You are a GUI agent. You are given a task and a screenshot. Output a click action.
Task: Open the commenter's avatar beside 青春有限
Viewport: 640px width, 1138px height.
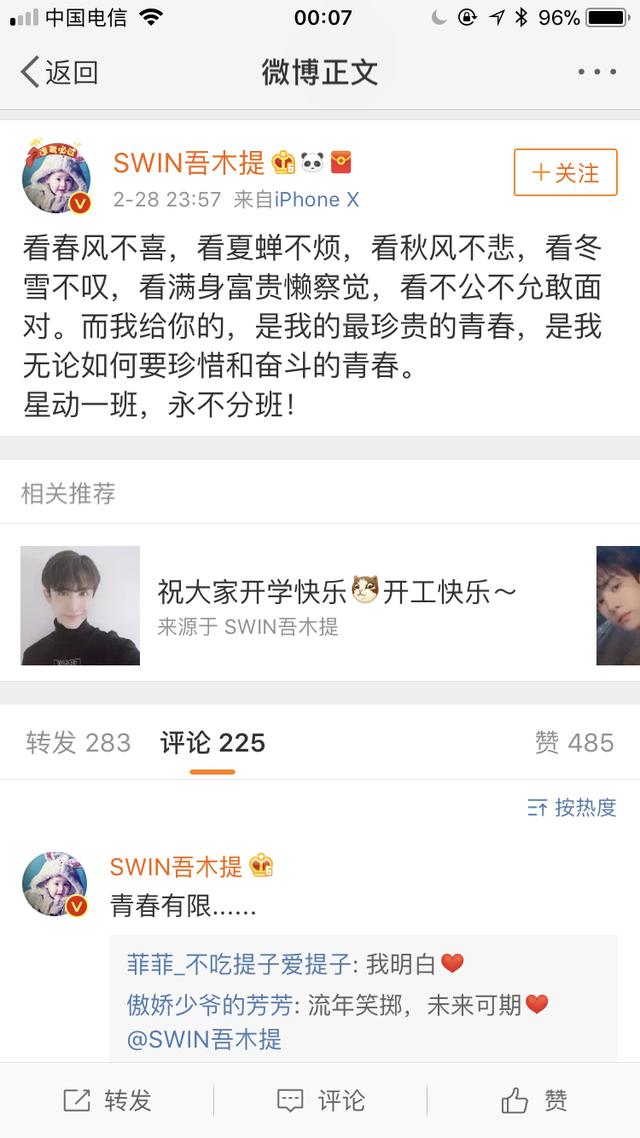55,885
